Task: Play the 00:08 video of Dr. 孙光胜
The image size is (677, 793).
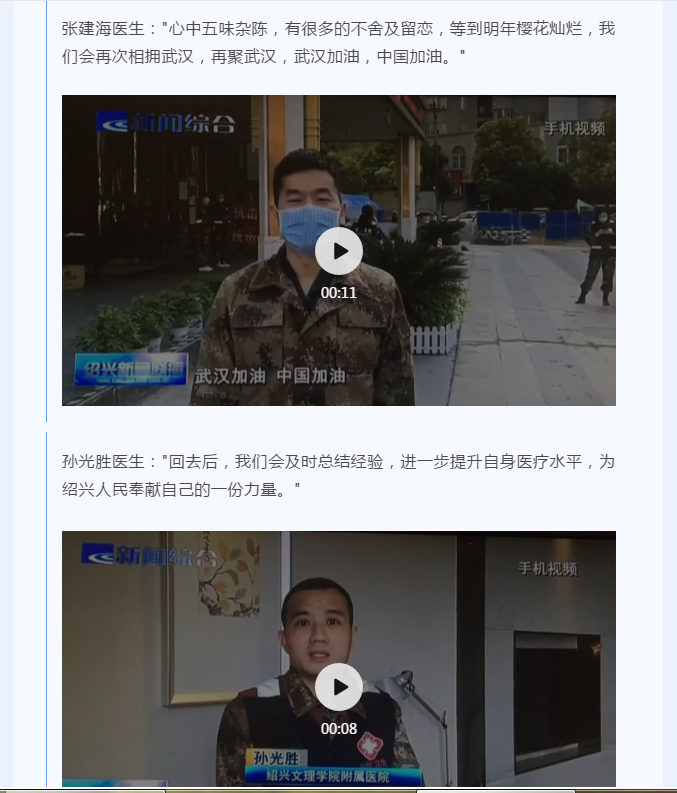Action: pos(338,687)
